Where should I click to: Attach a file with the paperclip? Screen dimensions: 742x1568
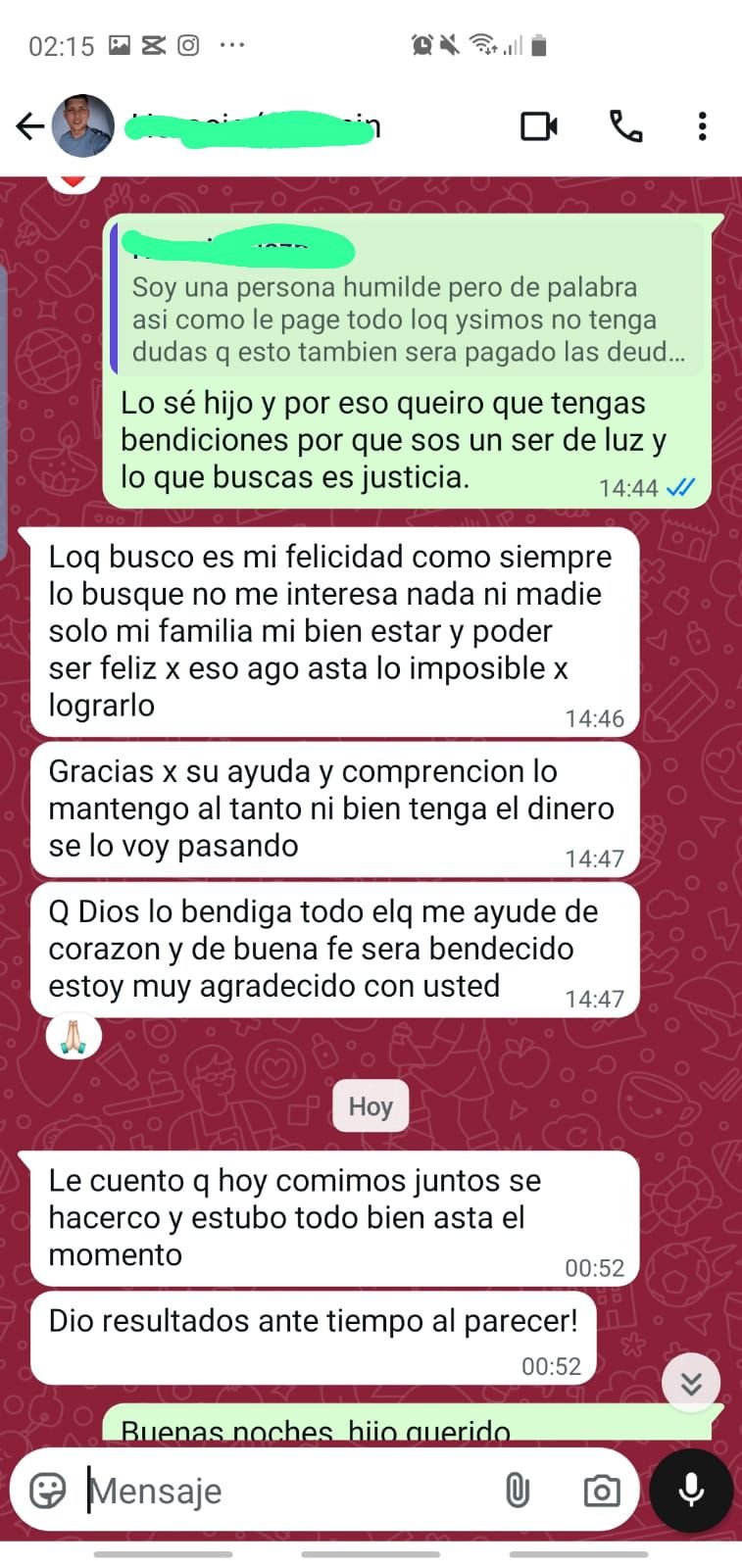coord(517,1491)
